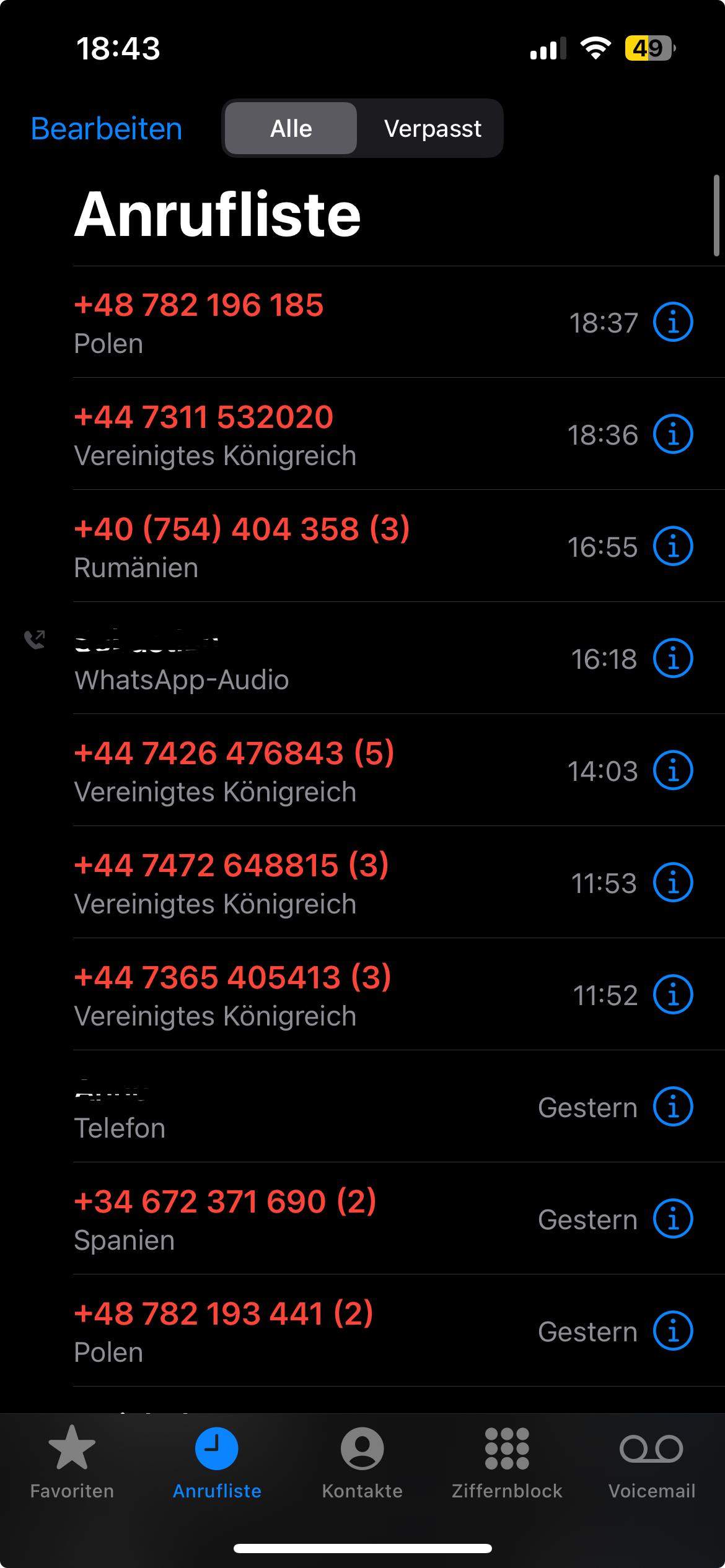Tap Bearbeiten to edit the call list
Viewport: 725px width, 1568px height.
pos(106,129)
